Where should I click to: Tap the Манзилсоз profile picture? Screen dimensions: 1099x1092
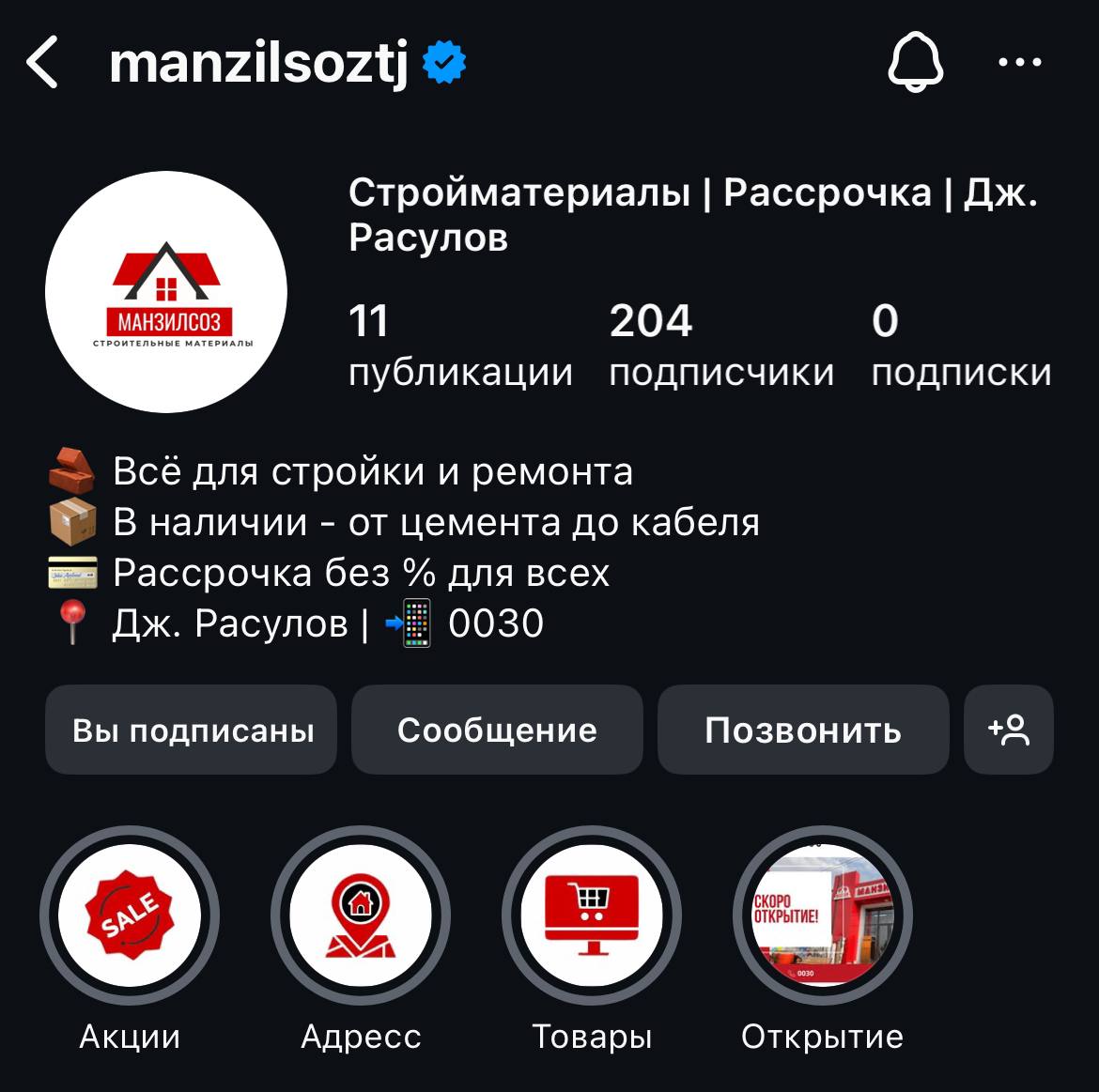tap(166, 292)
